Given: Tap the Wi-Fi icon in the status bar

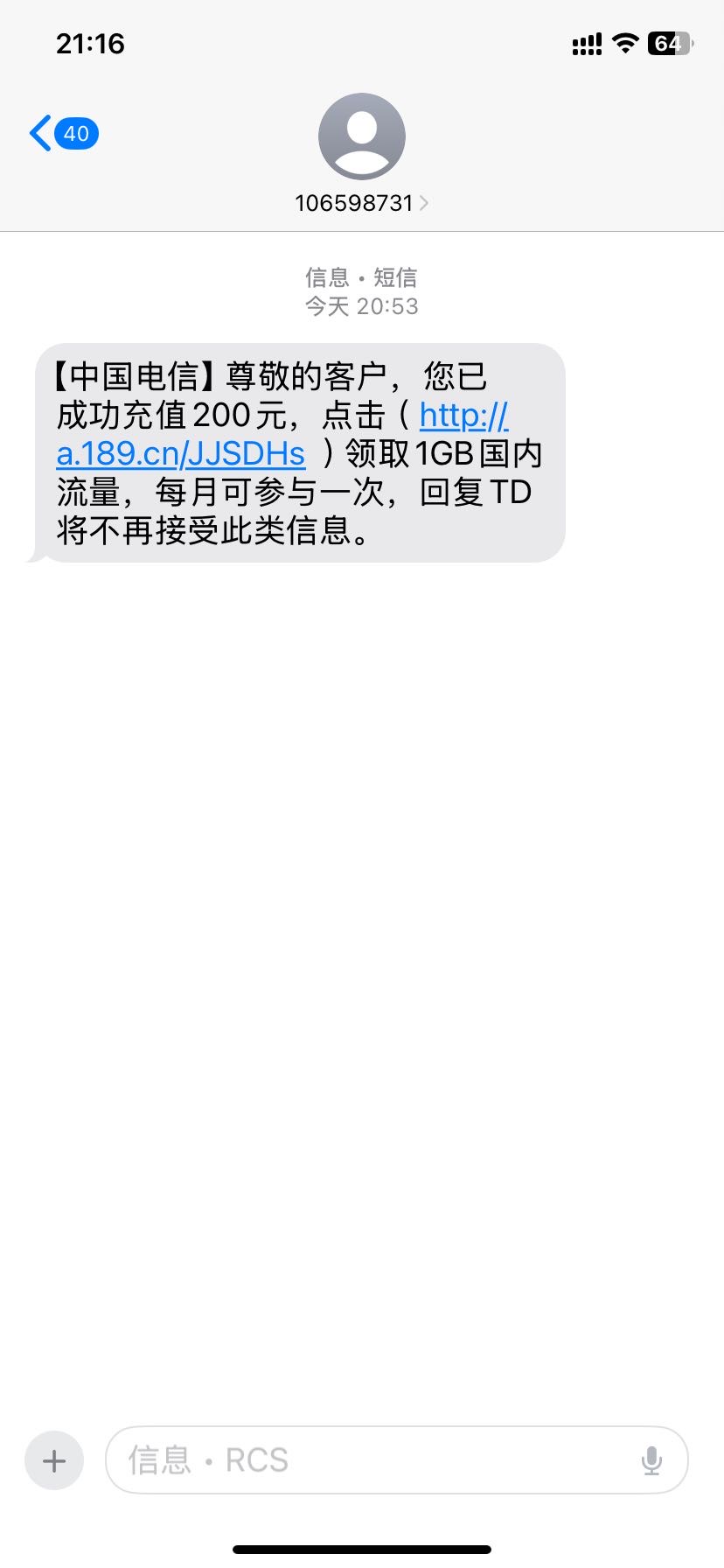Looking at the screenshot, I should pyautogui.click(x=624, y=43).
